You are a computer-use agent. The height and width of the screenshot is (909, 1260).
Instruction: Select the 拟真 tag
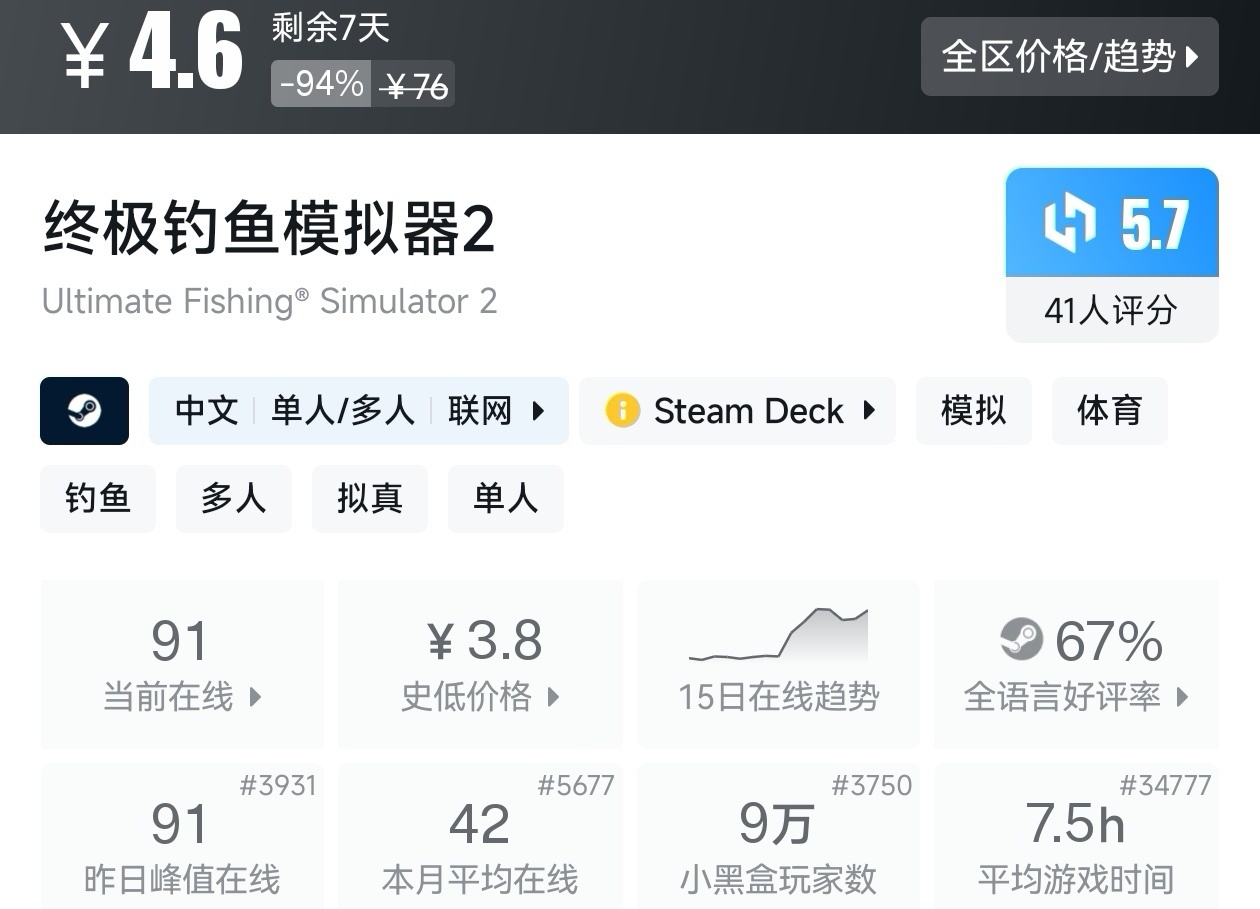[x=370, y=498]
